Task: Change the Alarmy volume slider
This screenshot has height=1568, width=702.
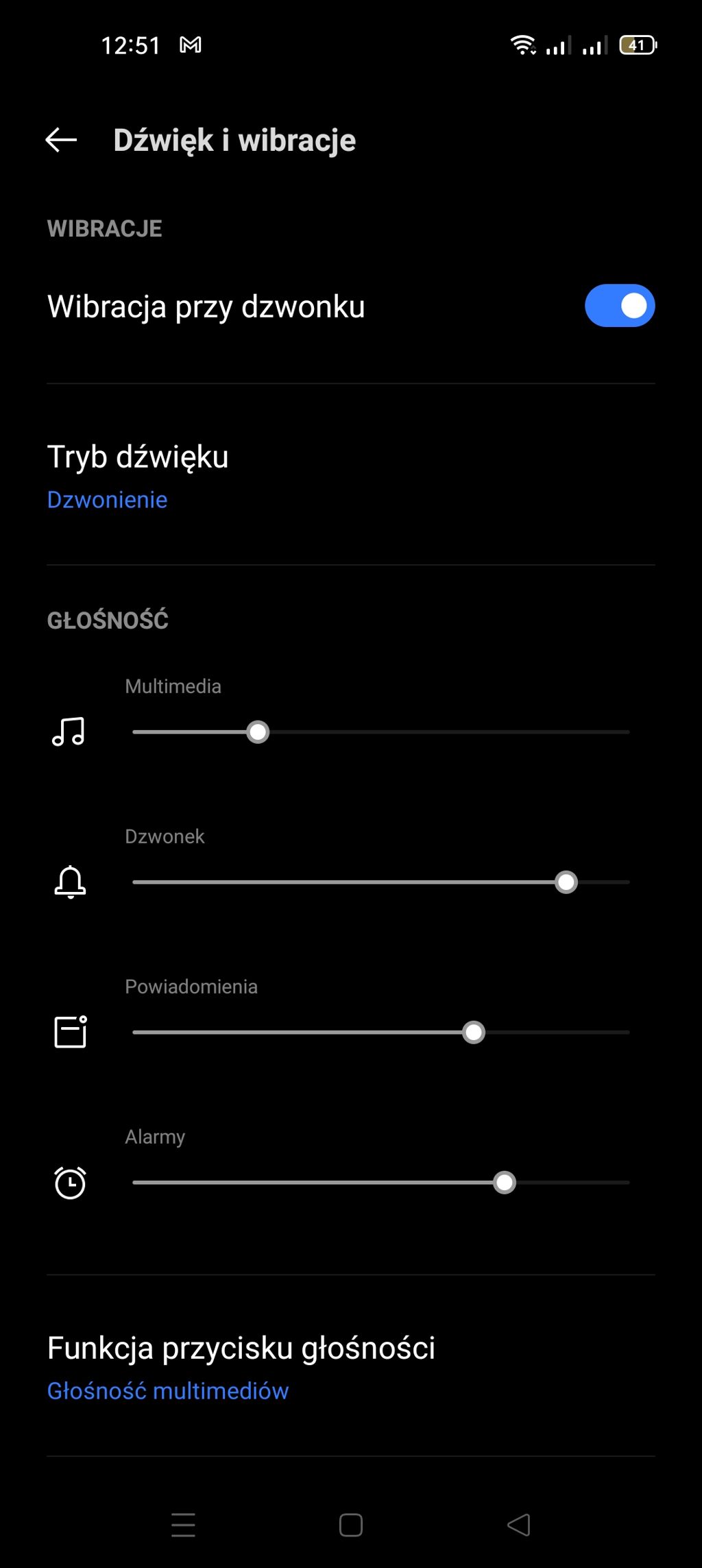Action: 504,1183
